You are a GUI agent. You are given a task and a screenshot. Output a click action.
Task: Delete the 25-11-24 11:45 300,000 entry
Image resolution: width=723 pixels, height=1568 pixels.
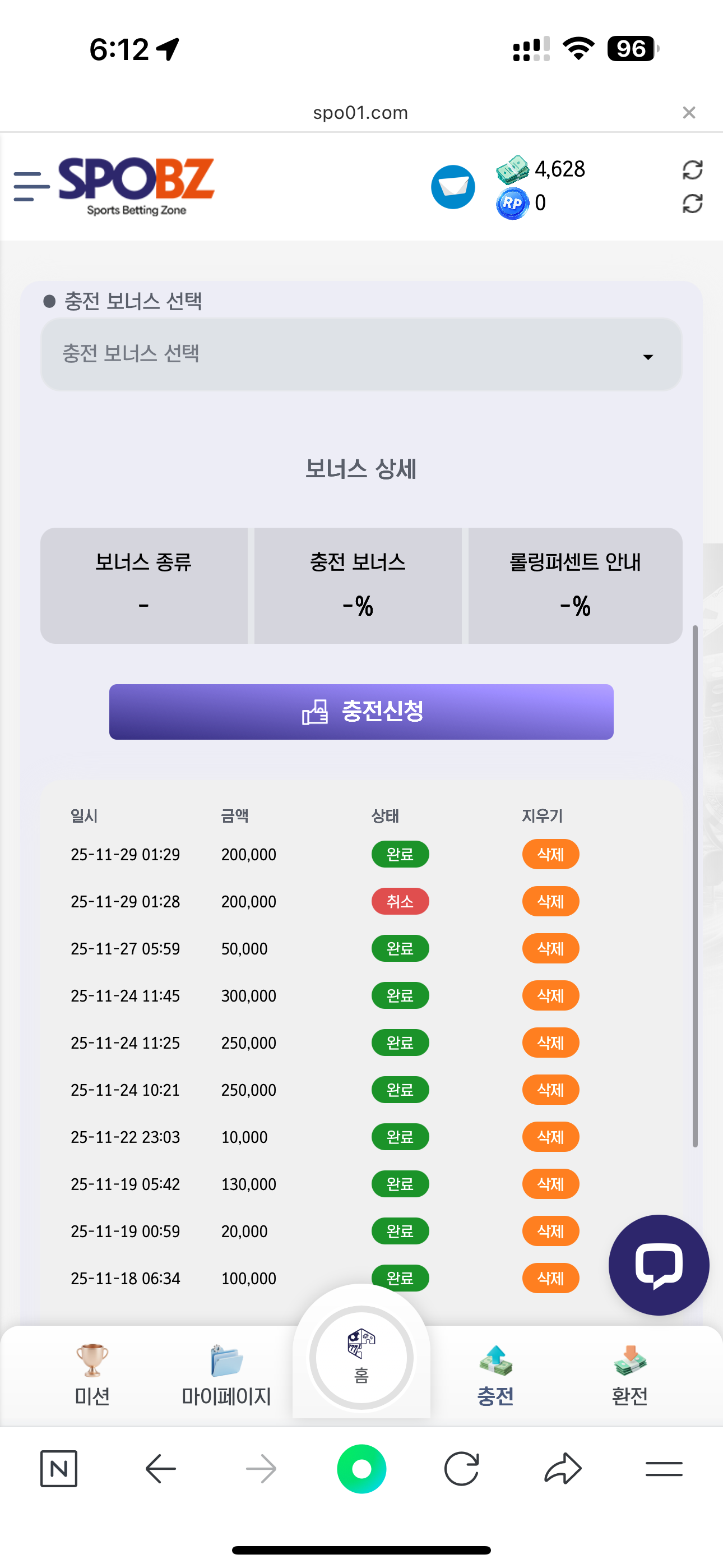pyautogui.click(x=550, y=996)
